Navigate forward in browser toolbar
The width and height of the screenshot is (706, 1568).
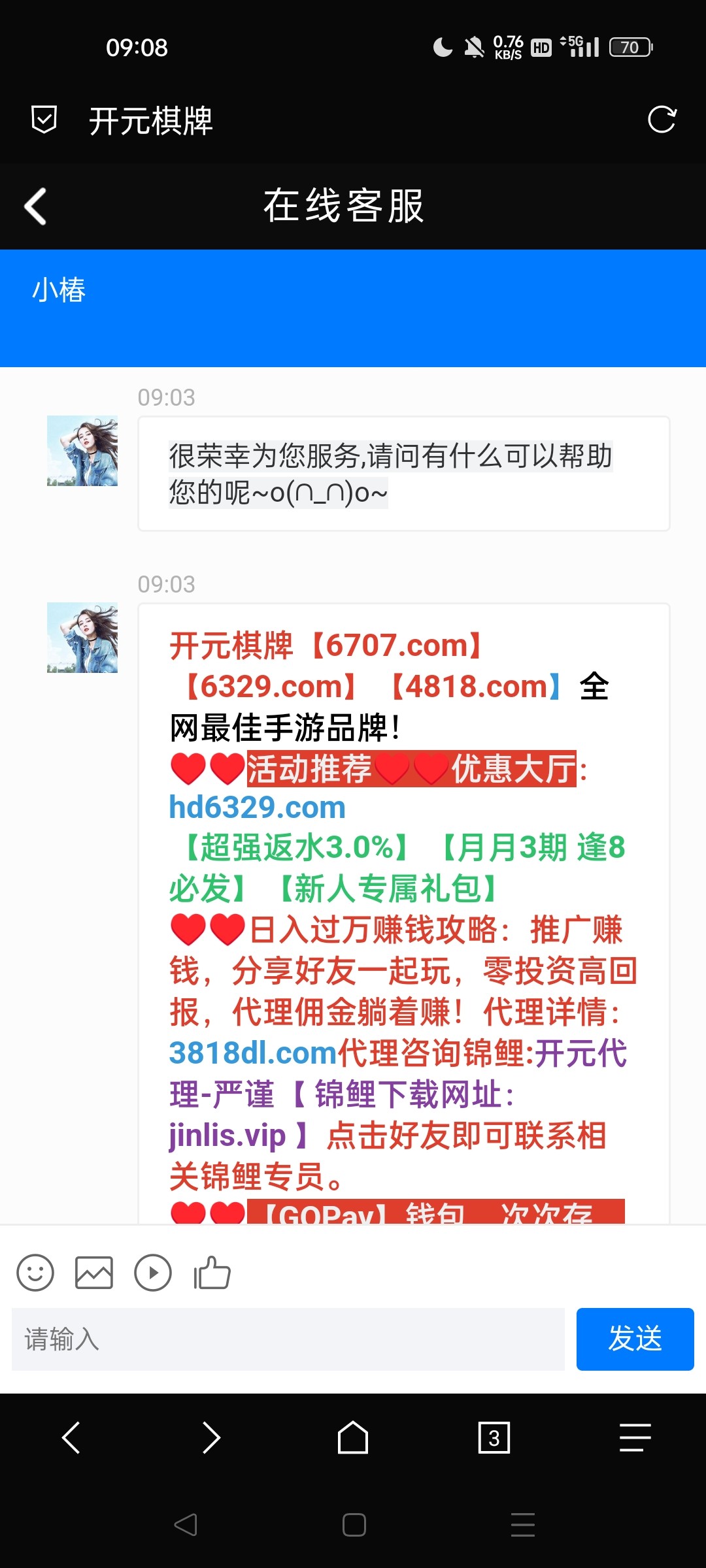pyautogui.click(x=212, y=1437)
